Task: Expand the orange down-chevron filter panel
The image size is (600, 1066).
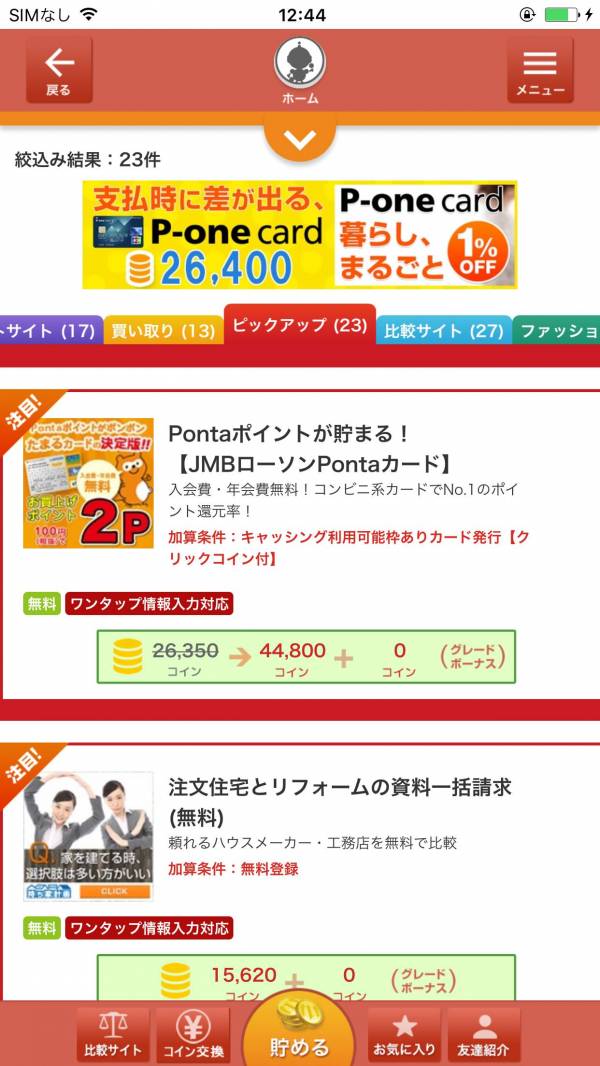Action: point(300,140)
